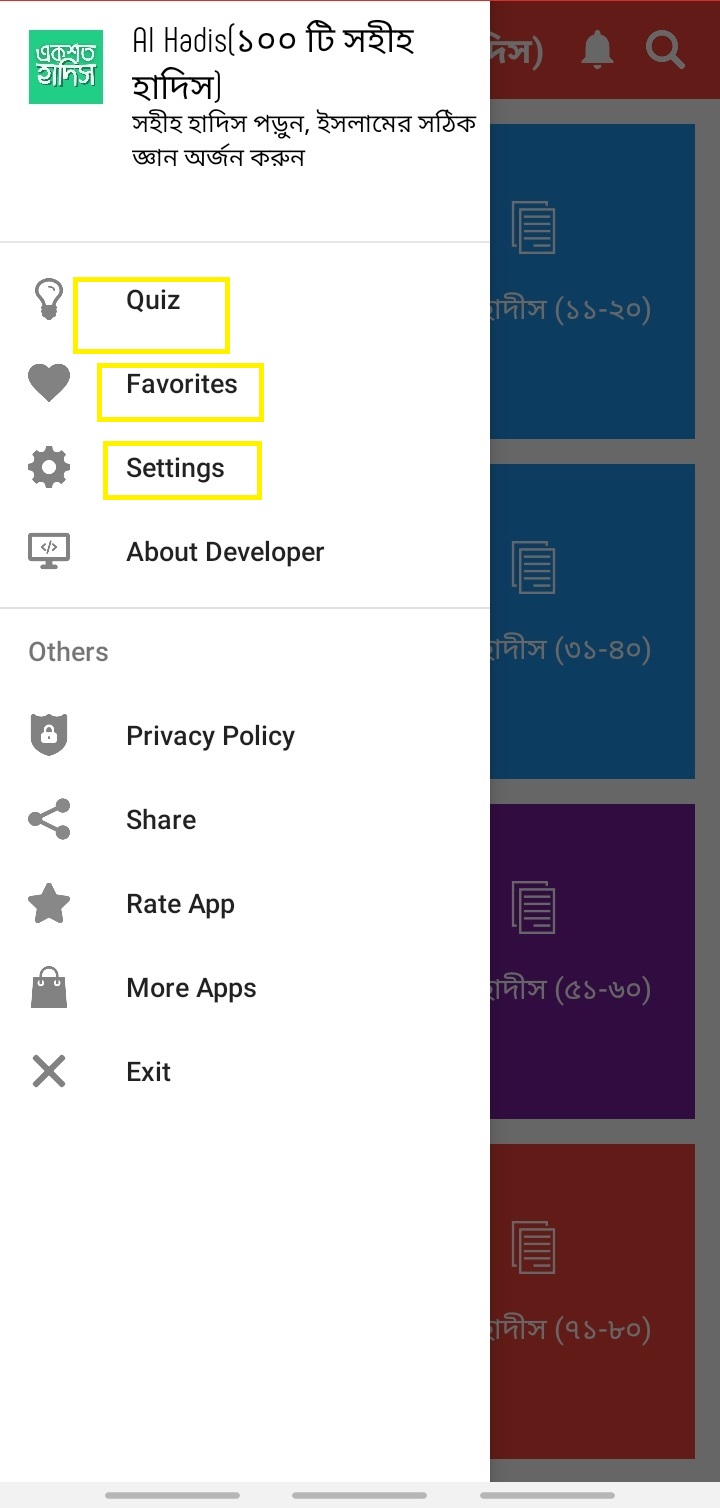Screen dimensions: 720x1508
Task: Choose Rate App
Action: [245, 904]
